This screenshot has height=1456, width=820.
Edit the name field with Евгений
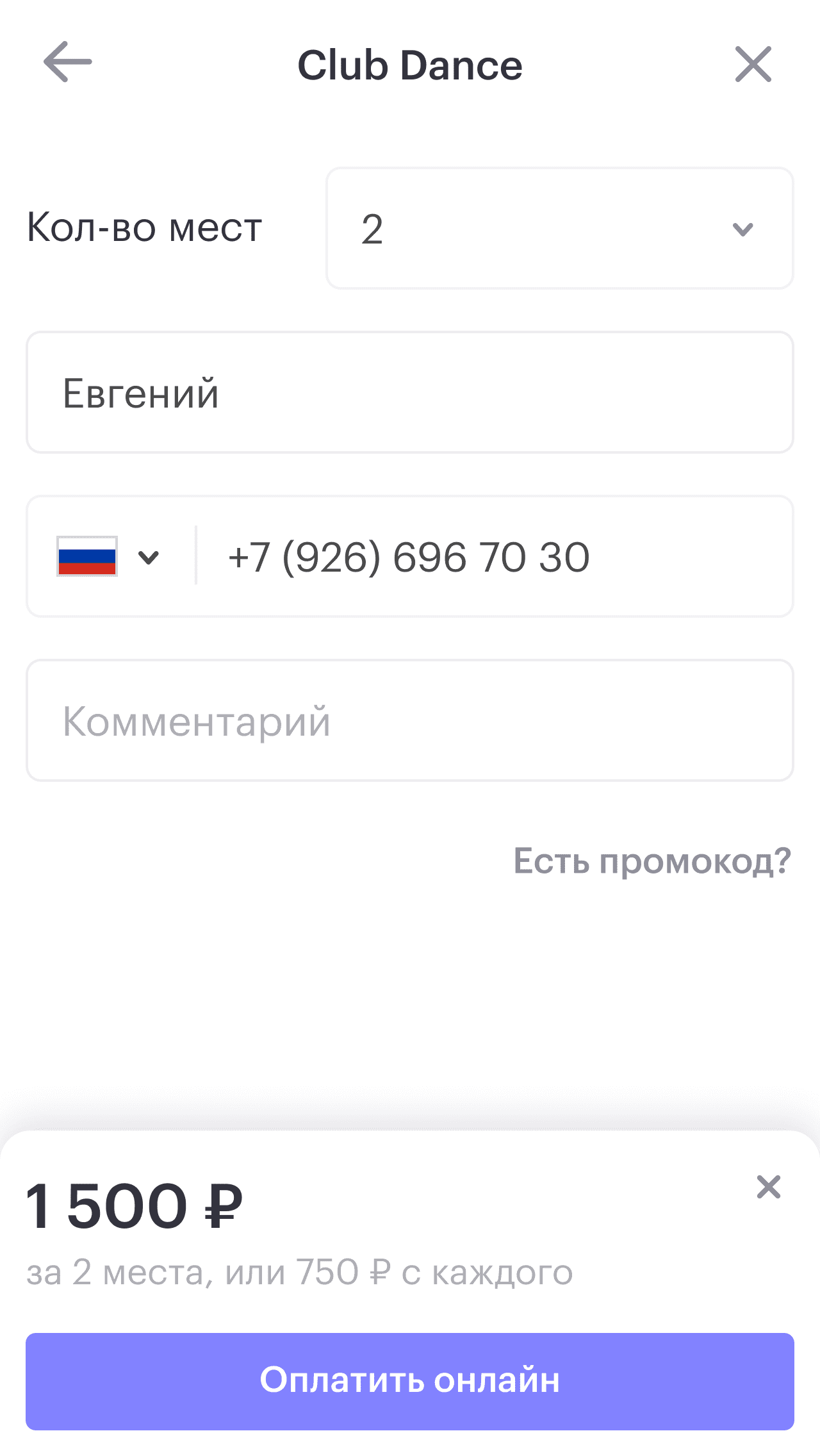point(410,392)
